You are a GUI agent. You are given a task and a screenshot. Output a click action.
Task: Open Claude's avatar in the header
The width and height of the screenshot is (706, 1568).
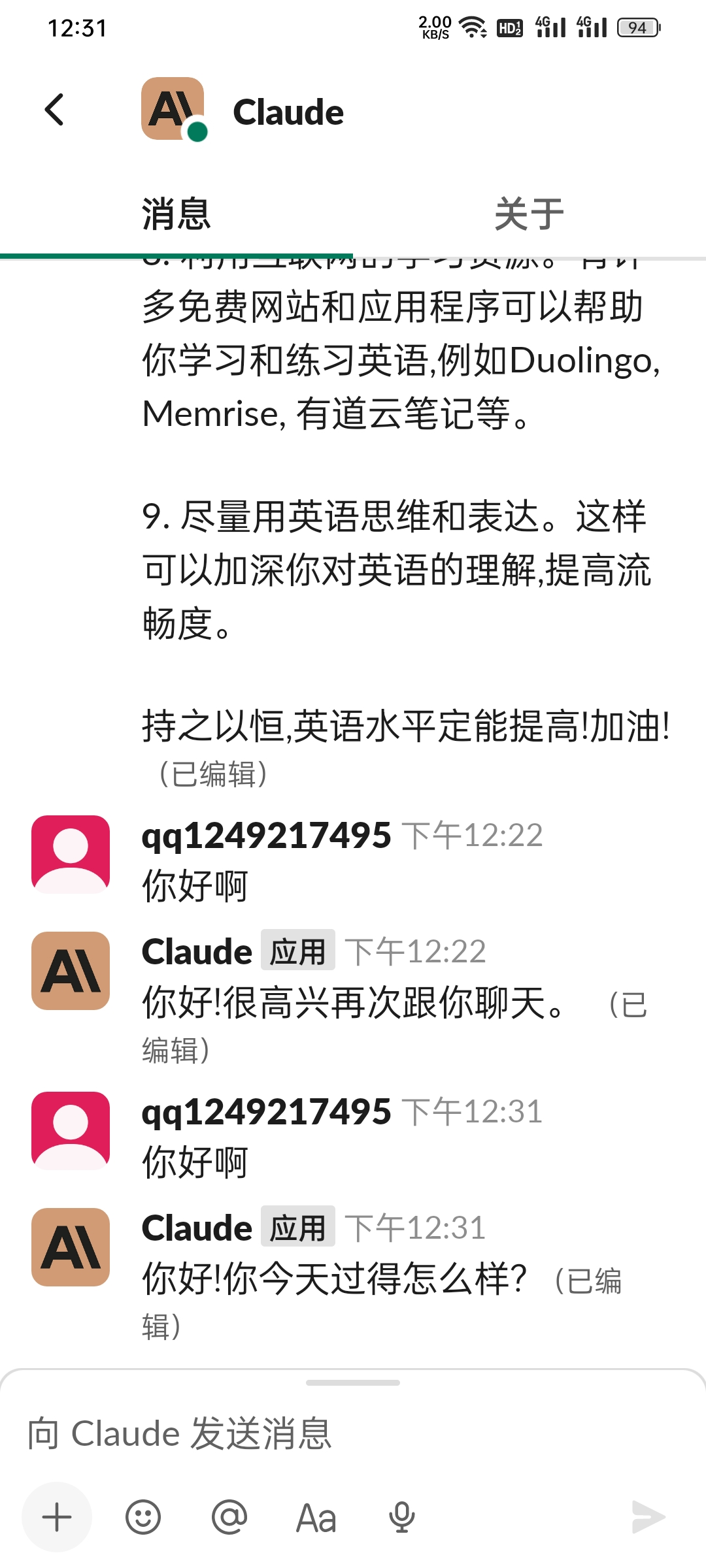click(x=173, y=109)
